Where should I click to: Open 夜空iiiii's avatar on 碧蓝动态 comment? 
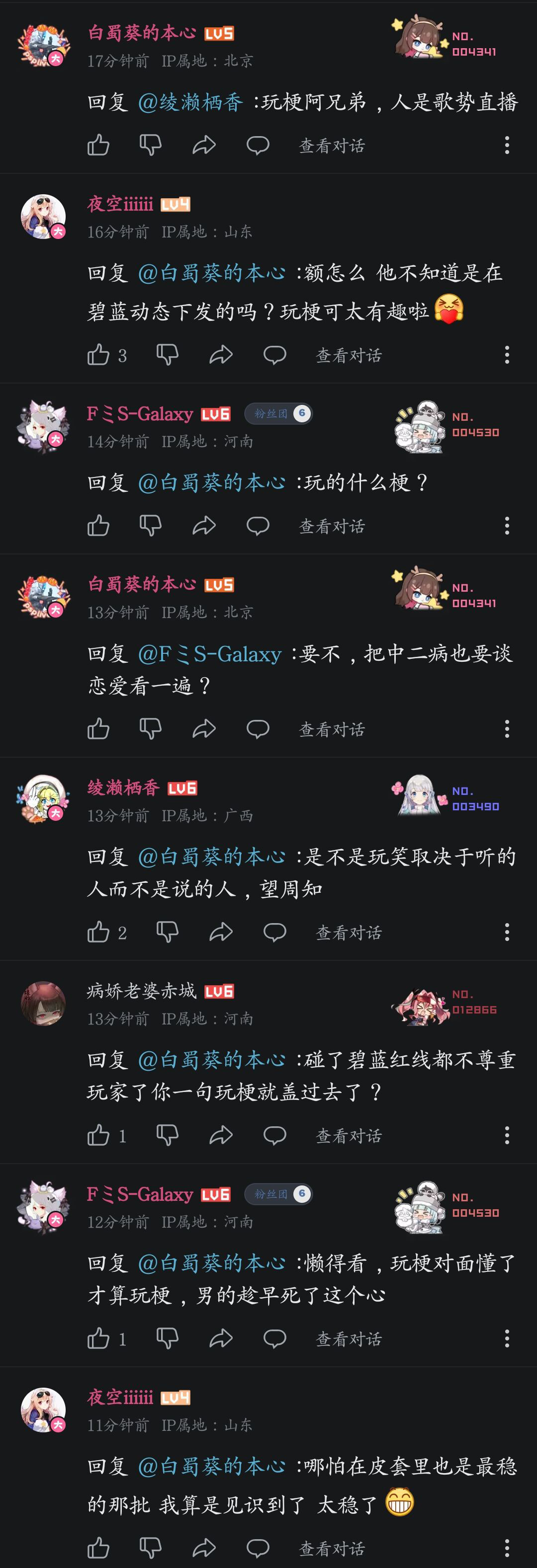43,217
